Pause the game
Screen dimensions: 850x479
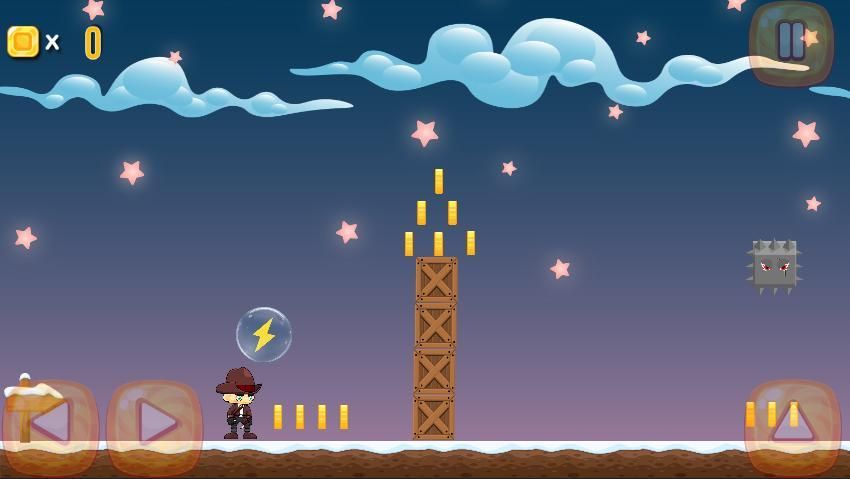point(791,42)
